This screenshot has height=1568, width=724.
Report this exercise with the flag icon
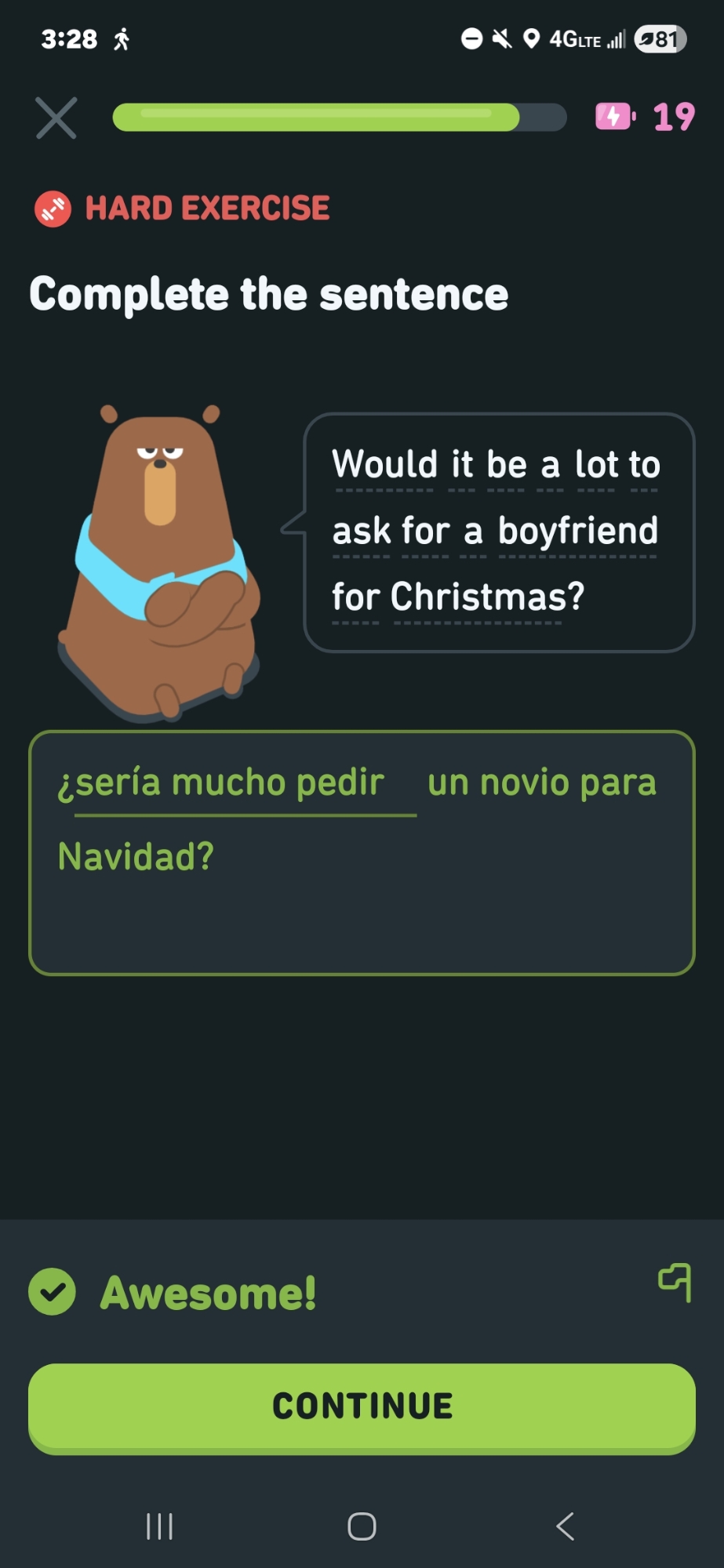tap(675, 1282)
